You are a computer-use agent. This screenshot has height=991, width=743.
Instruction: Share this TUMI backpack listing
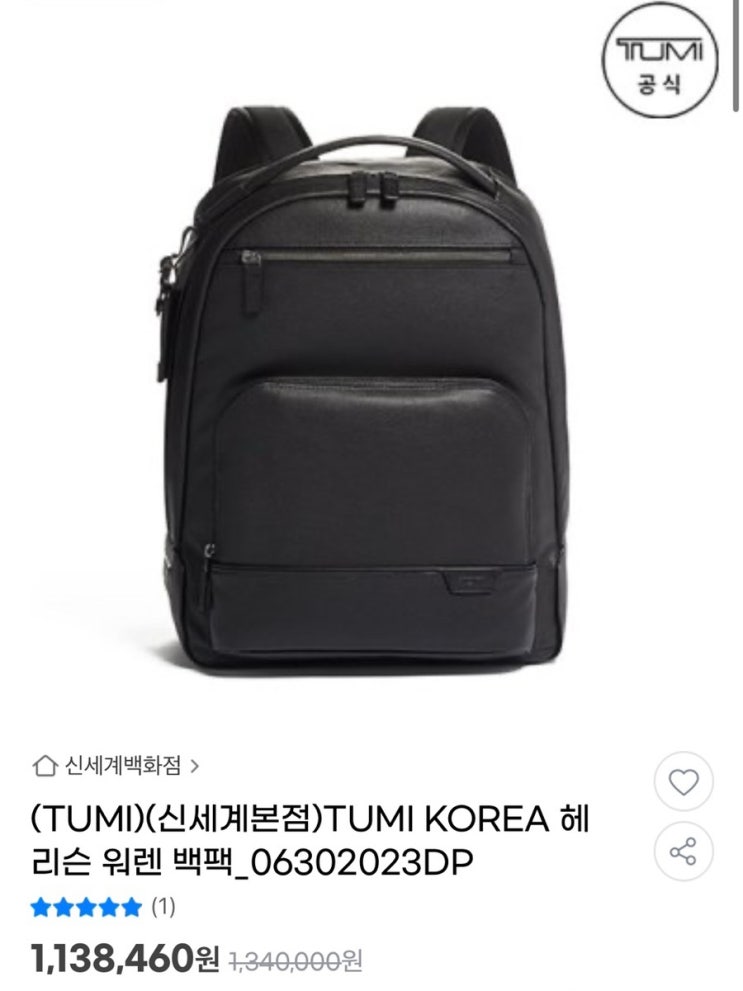point(683,851)
